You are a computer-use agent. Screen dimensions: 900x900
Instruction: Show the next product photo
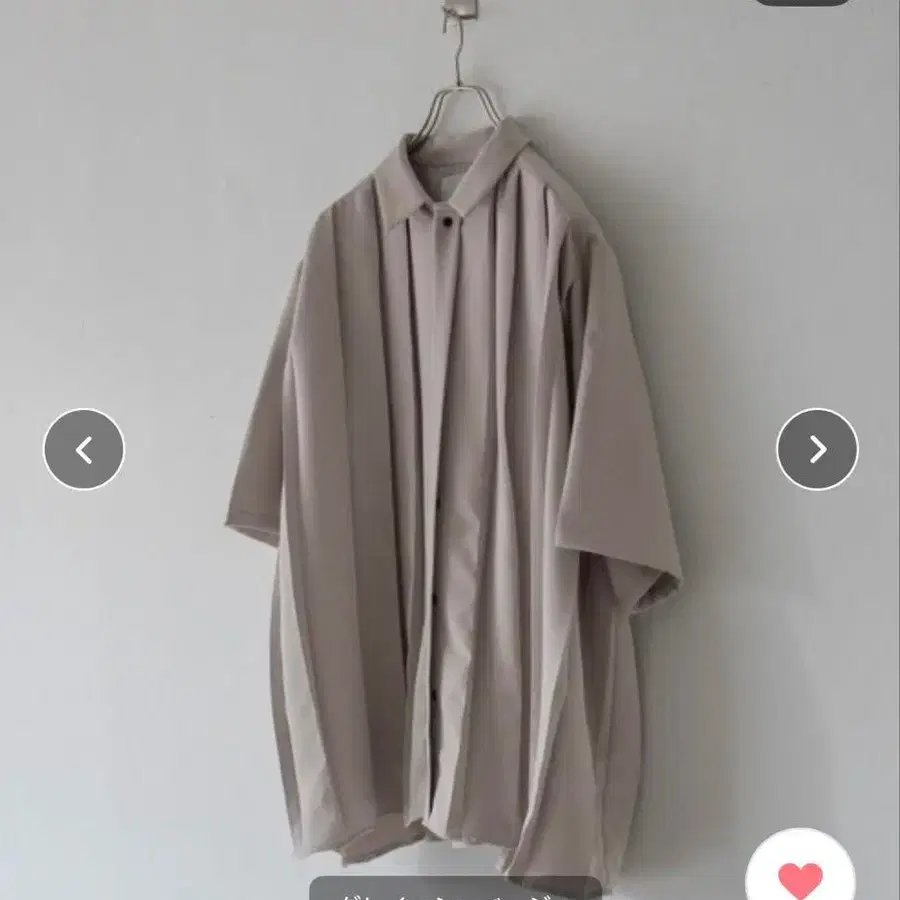[817, 449]
